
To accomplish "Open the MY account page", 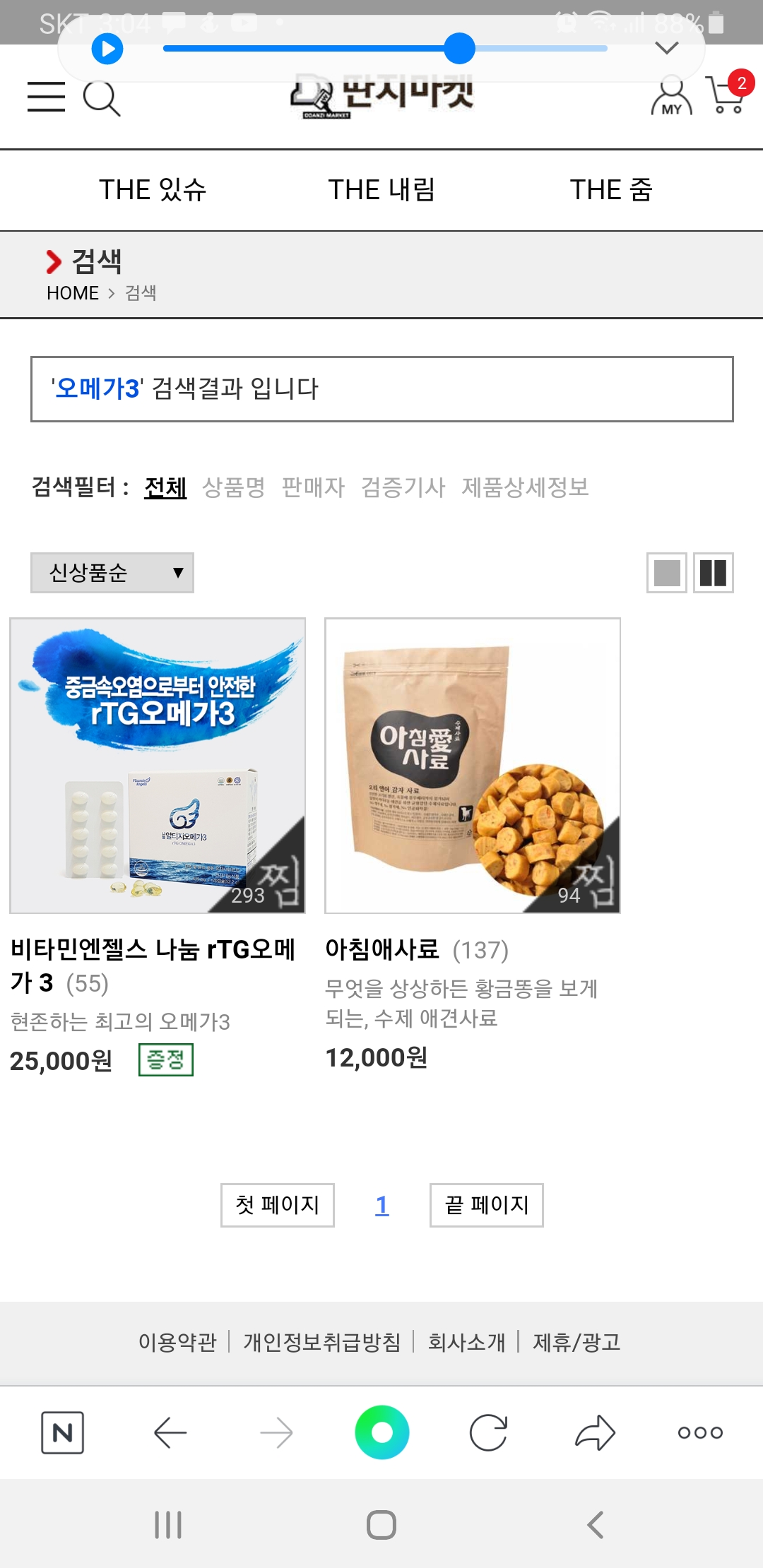I will click(x=671, y=97).
